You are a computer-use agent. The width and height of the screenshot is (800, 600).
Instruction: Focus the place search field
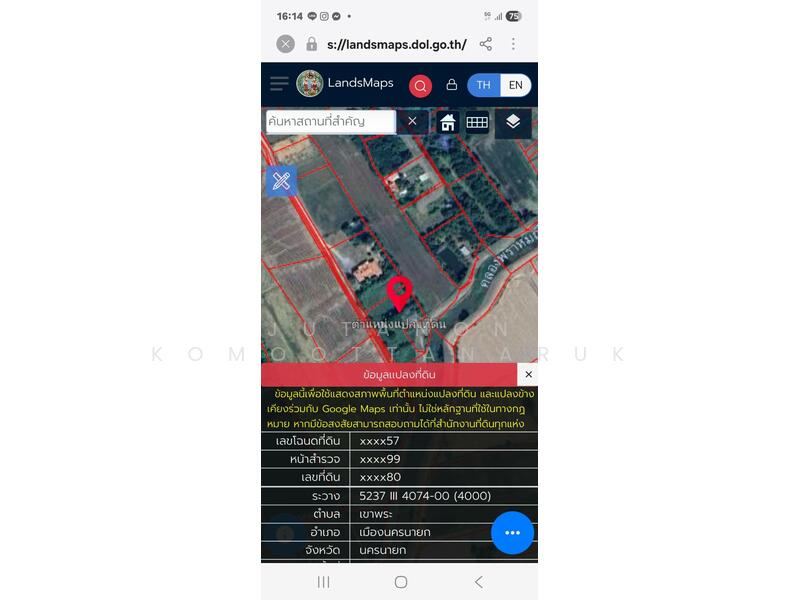point(330,121)
